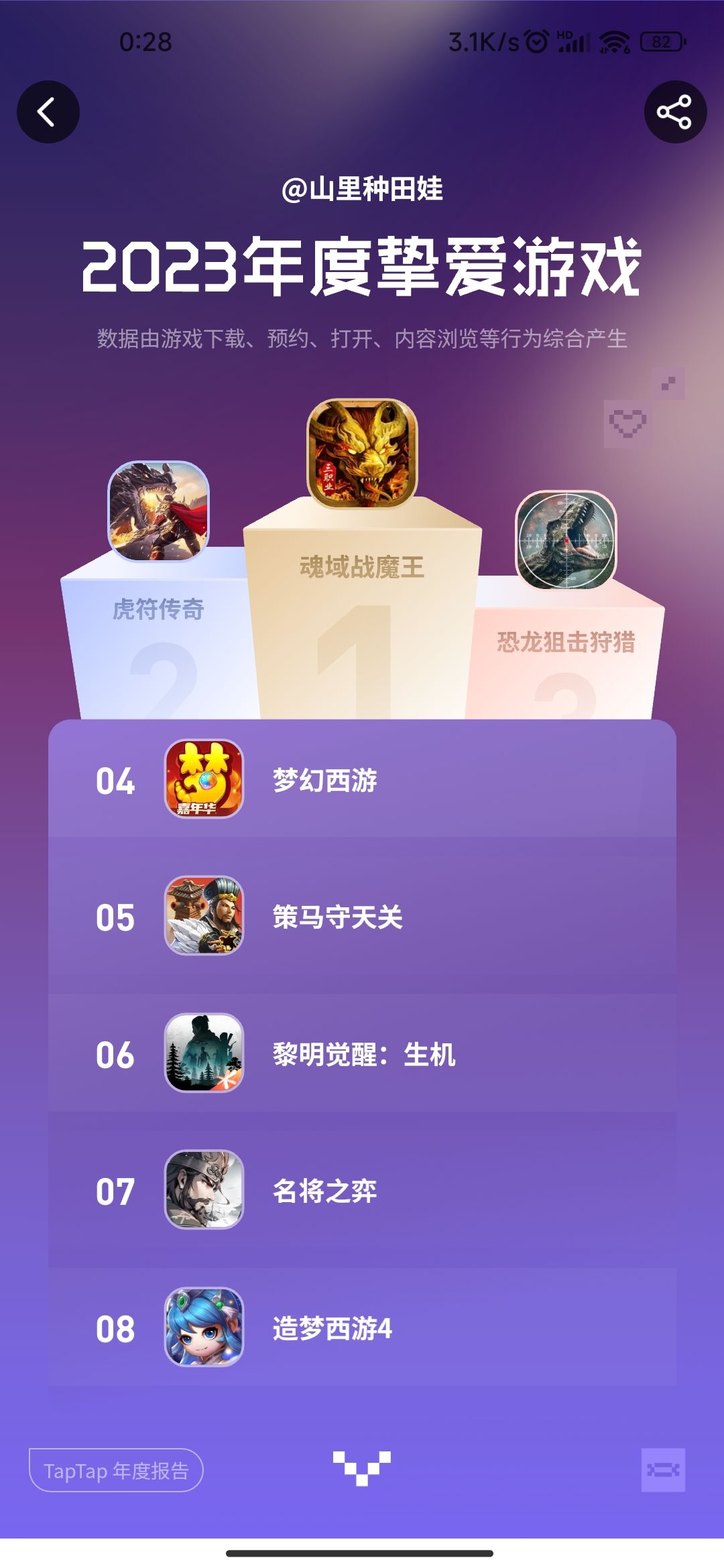This screenshot has width=724, height=1568.
Task: View 黎明觉醒:生机 game details
Action: tap(362, 1053)
